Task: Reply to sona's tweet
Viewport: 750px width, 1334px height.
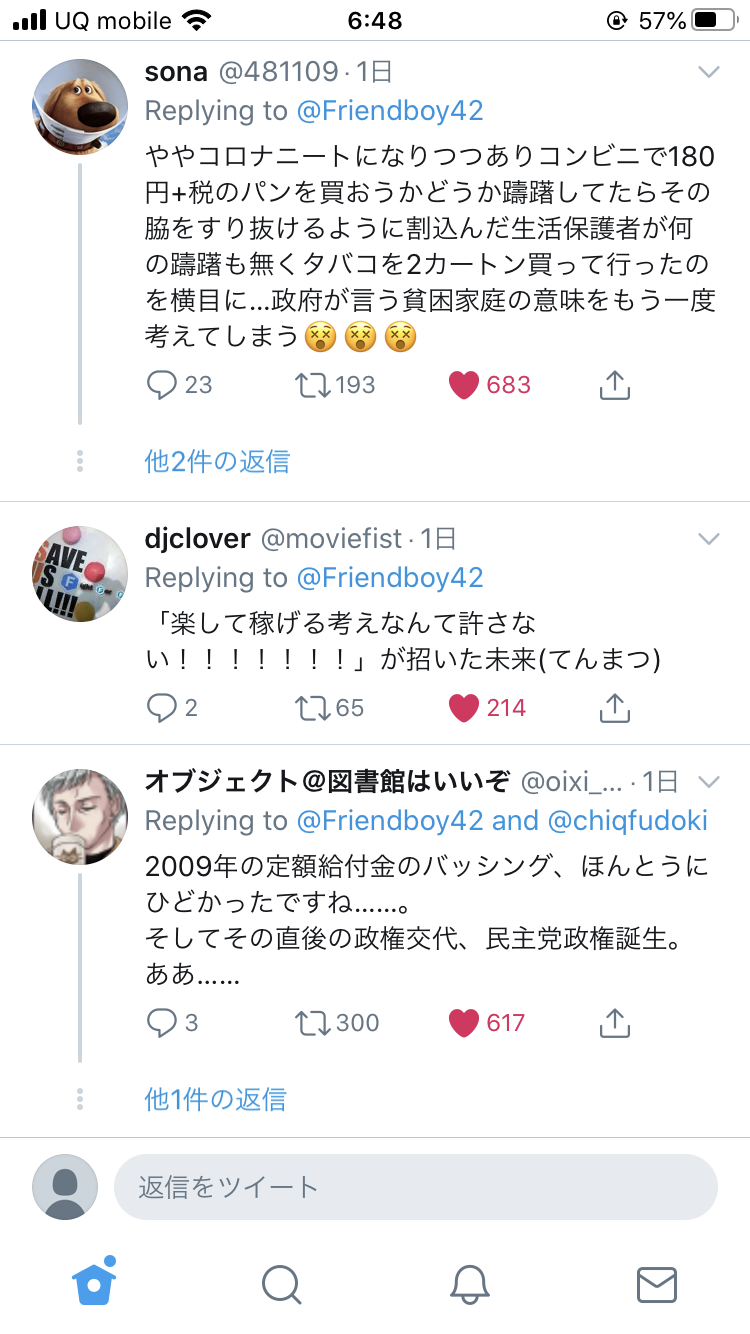Action: click(162, 385)
